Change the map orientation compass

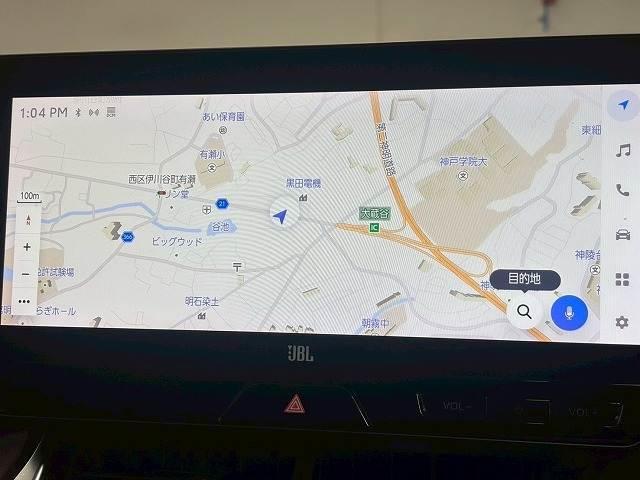(27, 219)
